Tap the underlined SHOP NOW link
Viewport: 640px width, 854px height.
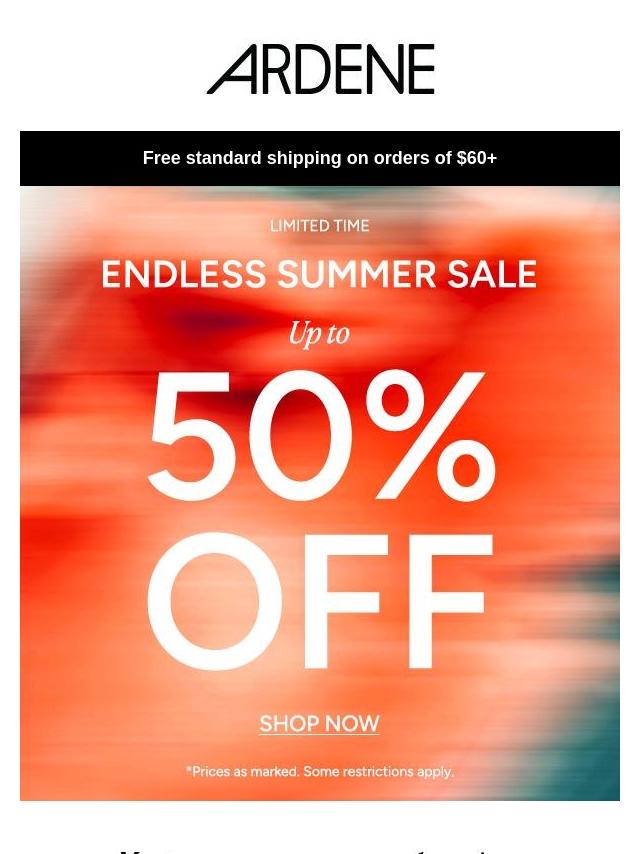click(319, 723)
